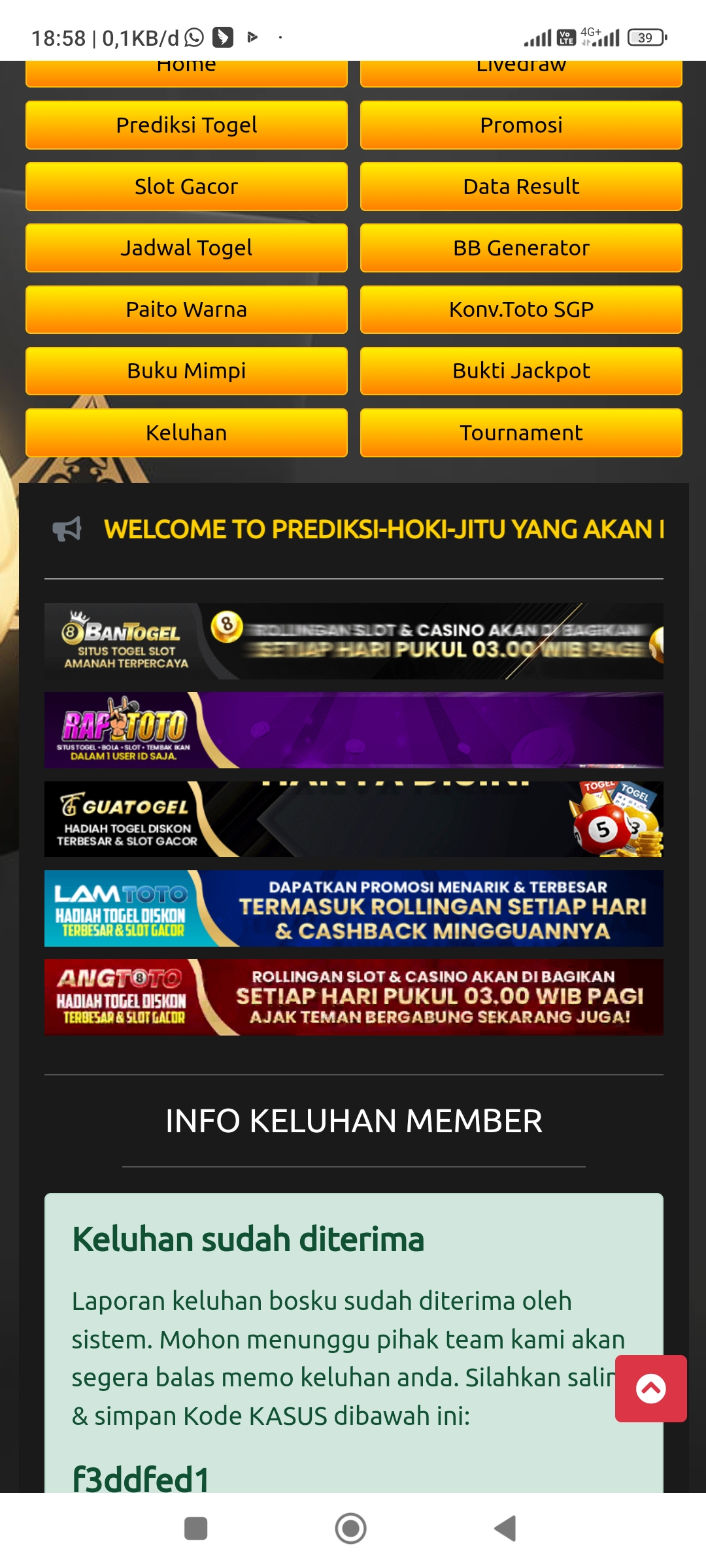Viewport: 706px width, 1568px height.
Task: Launch the BB Generator tool
Action: [x=521, y=248]
